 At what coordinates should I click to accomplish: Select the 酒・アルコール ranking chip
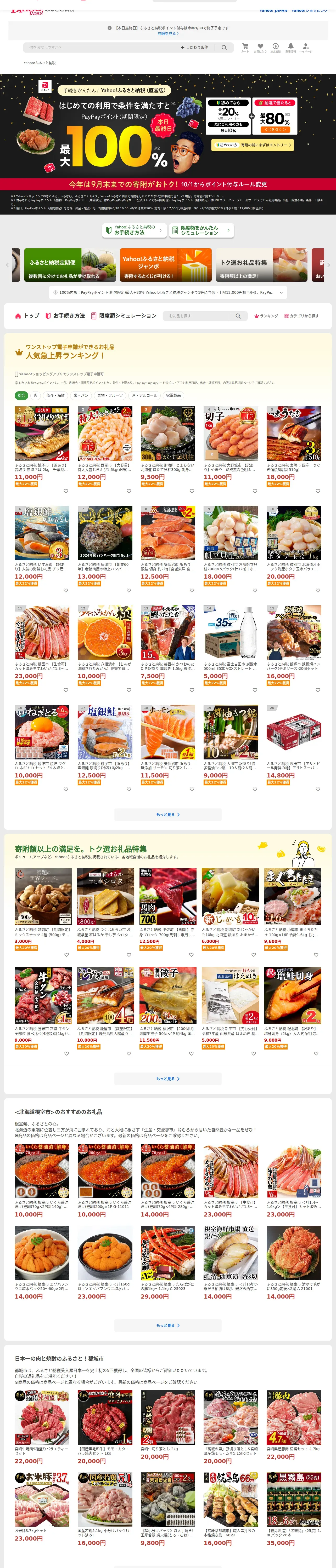tap(144, 395)
